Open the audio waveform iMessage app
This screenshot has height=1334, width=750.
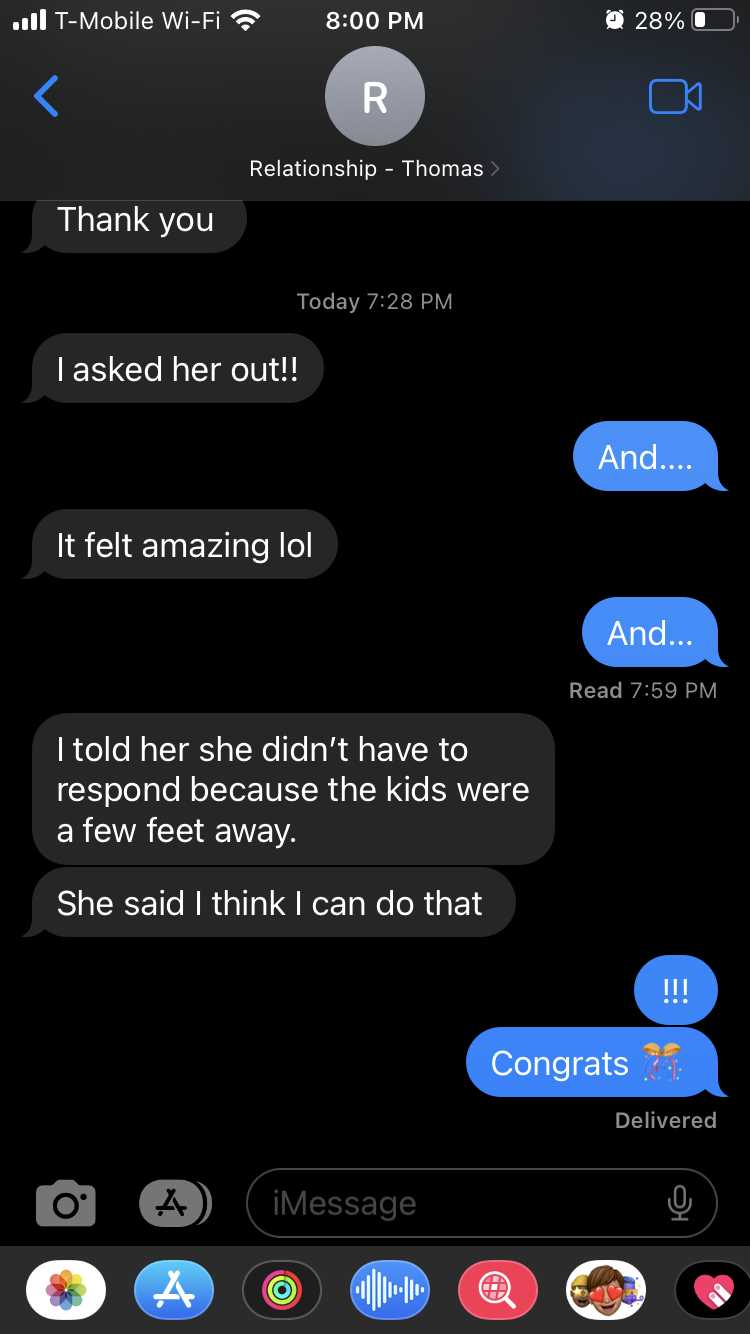390,1290
